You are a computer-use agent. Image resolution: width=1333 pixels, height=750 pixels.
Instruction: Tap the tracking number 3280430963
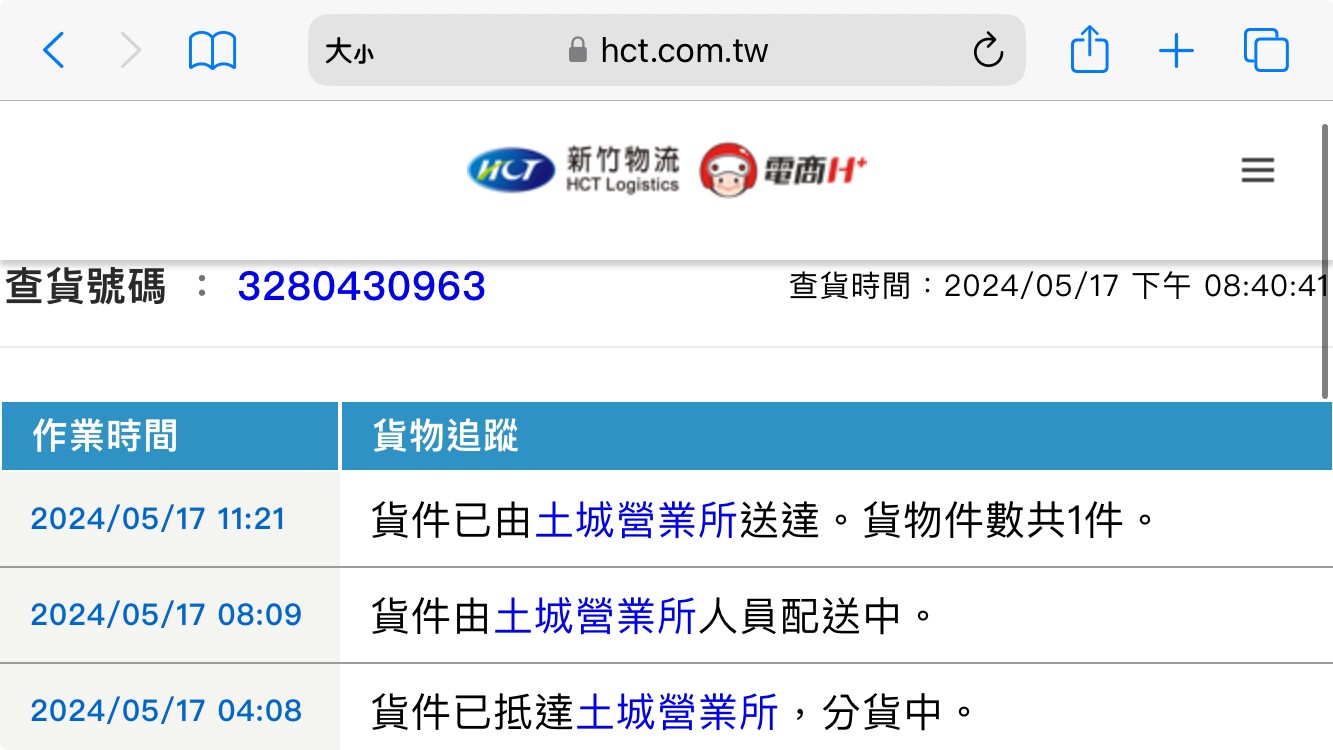coord(361,287)
